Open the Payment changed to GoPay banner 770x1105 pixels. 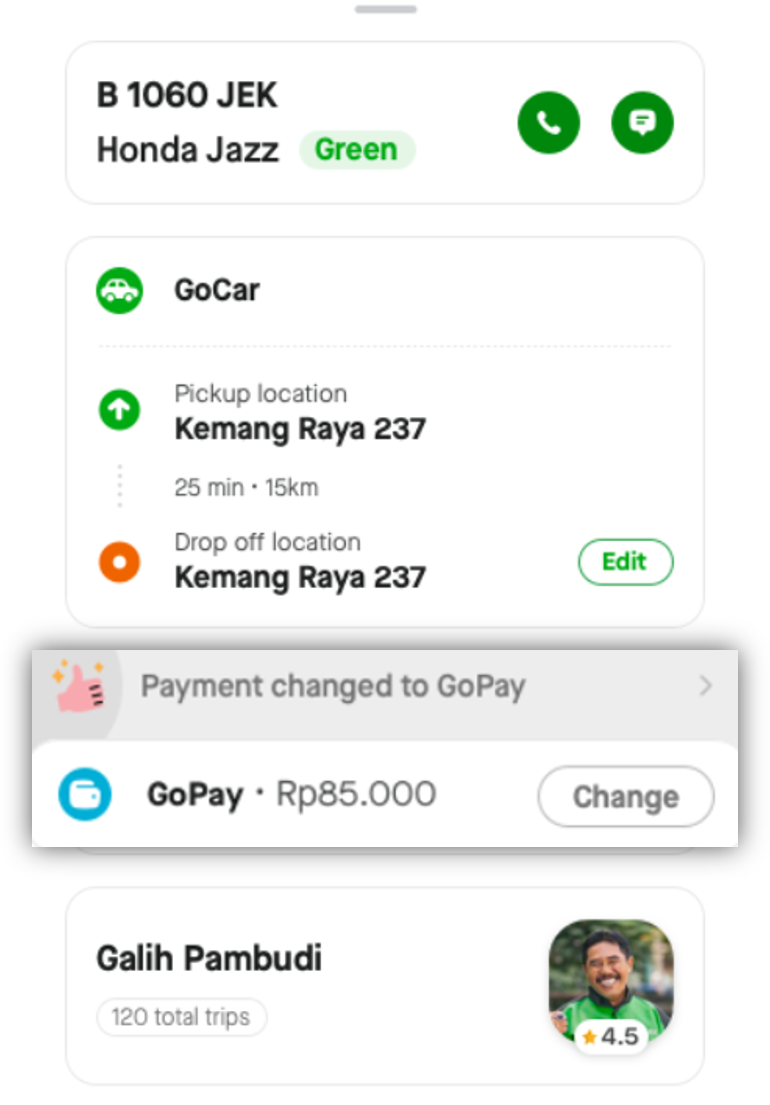pos(385,687)
